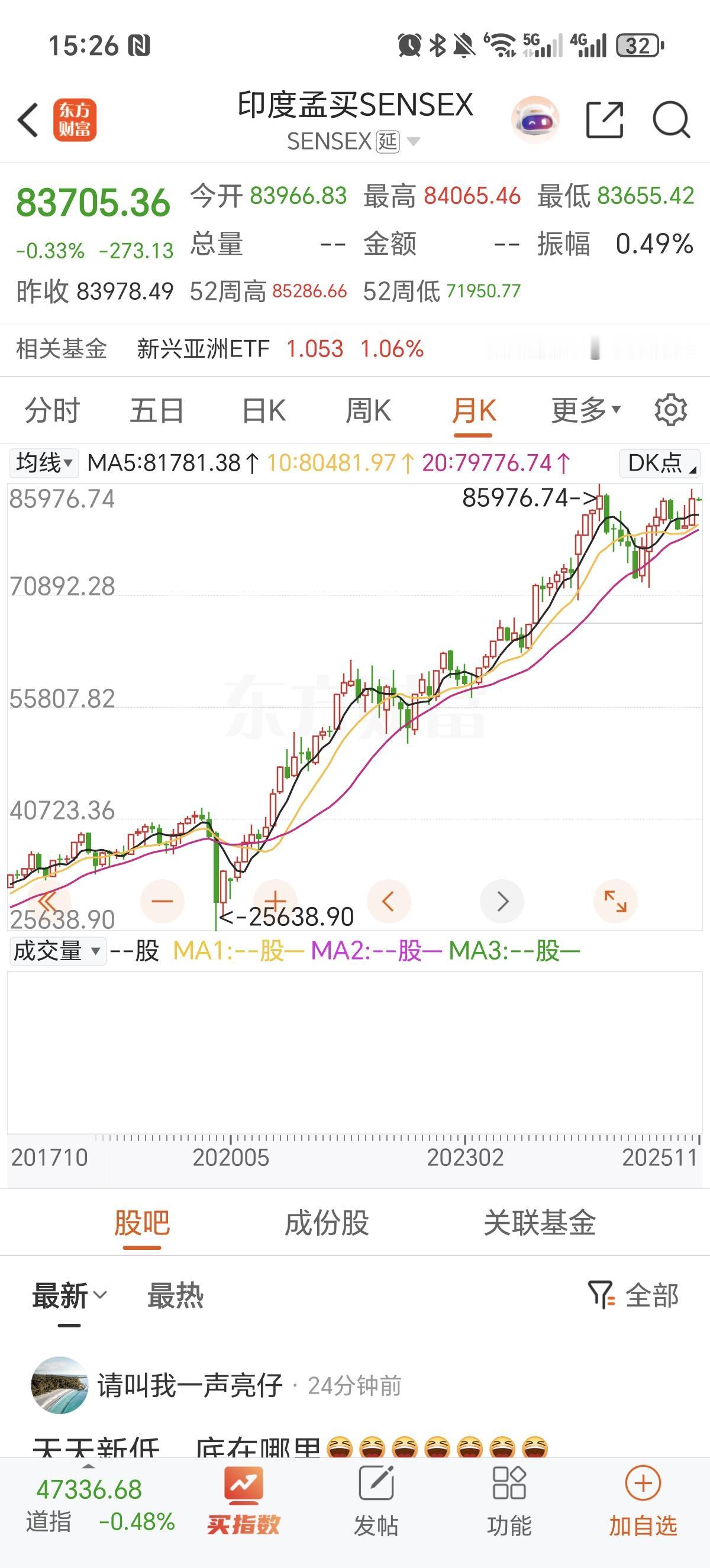
Task: Switch to the 成份股 tab
Action: 329,1223
